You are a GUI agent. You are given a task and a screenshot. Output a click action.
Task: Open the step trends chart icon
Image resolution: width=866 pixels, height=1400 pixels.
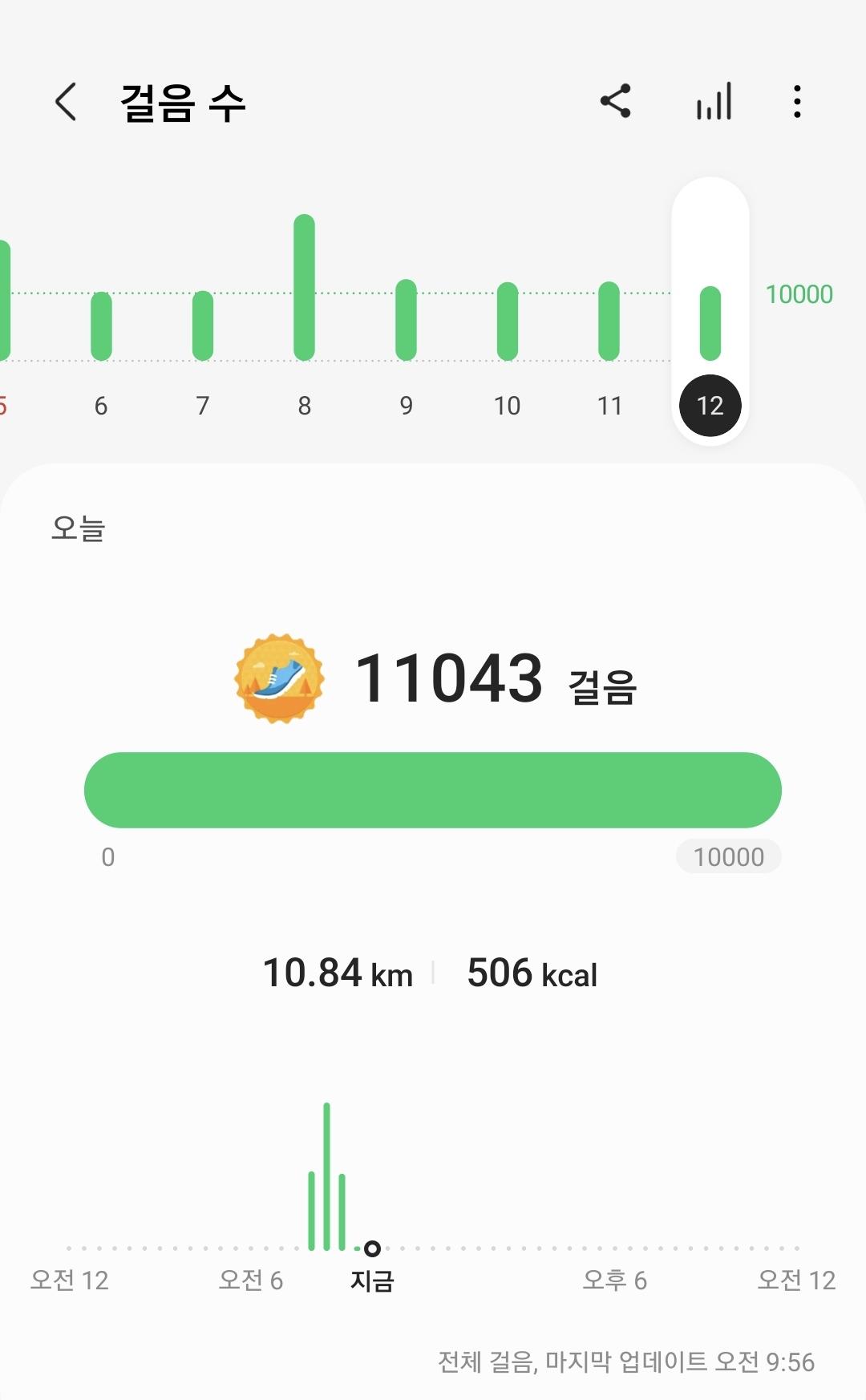coord(714,102)
